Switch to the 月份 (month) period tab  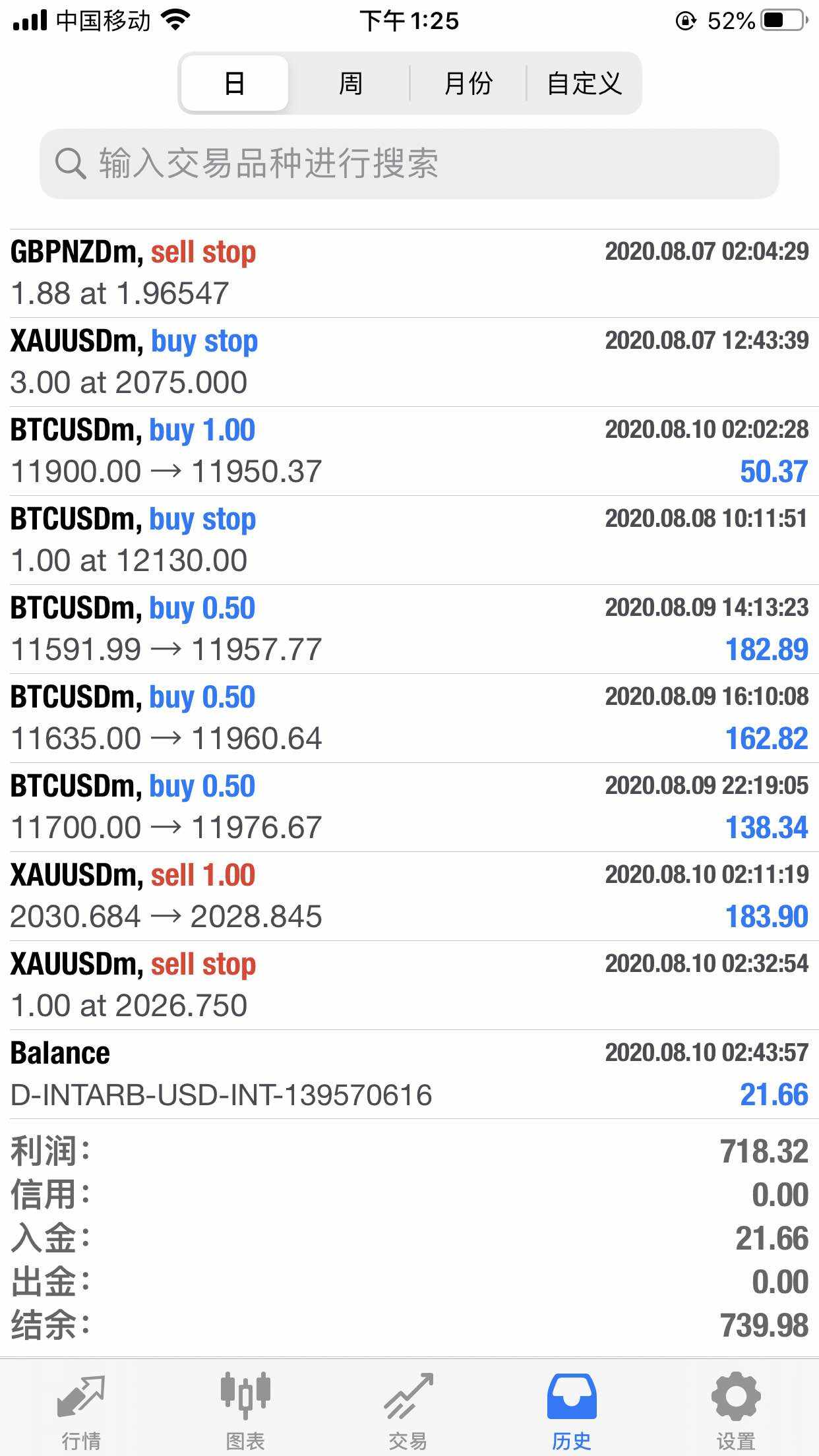[468, 84]
